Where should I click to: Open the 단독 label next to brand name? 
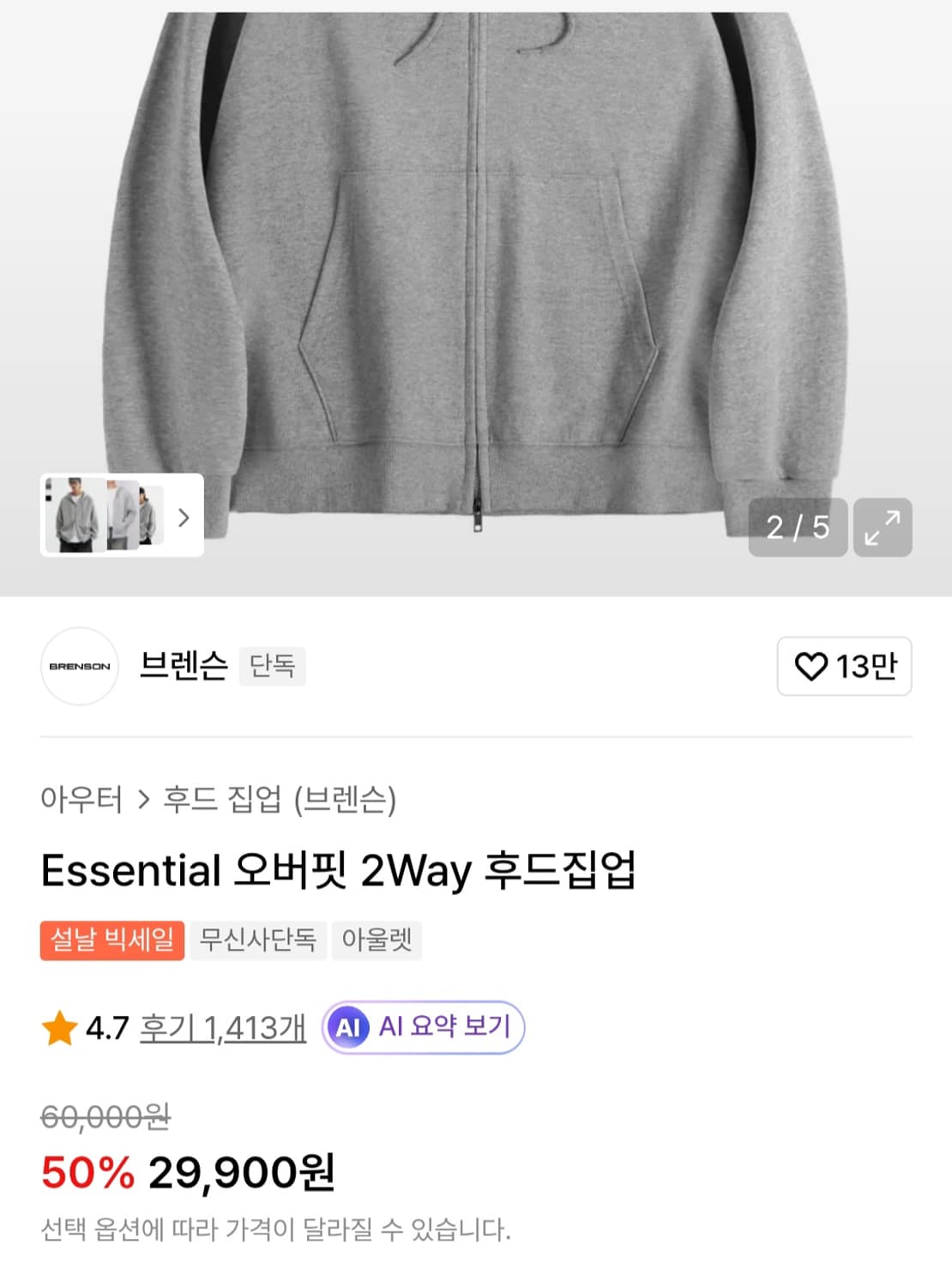tap(273, 668)
